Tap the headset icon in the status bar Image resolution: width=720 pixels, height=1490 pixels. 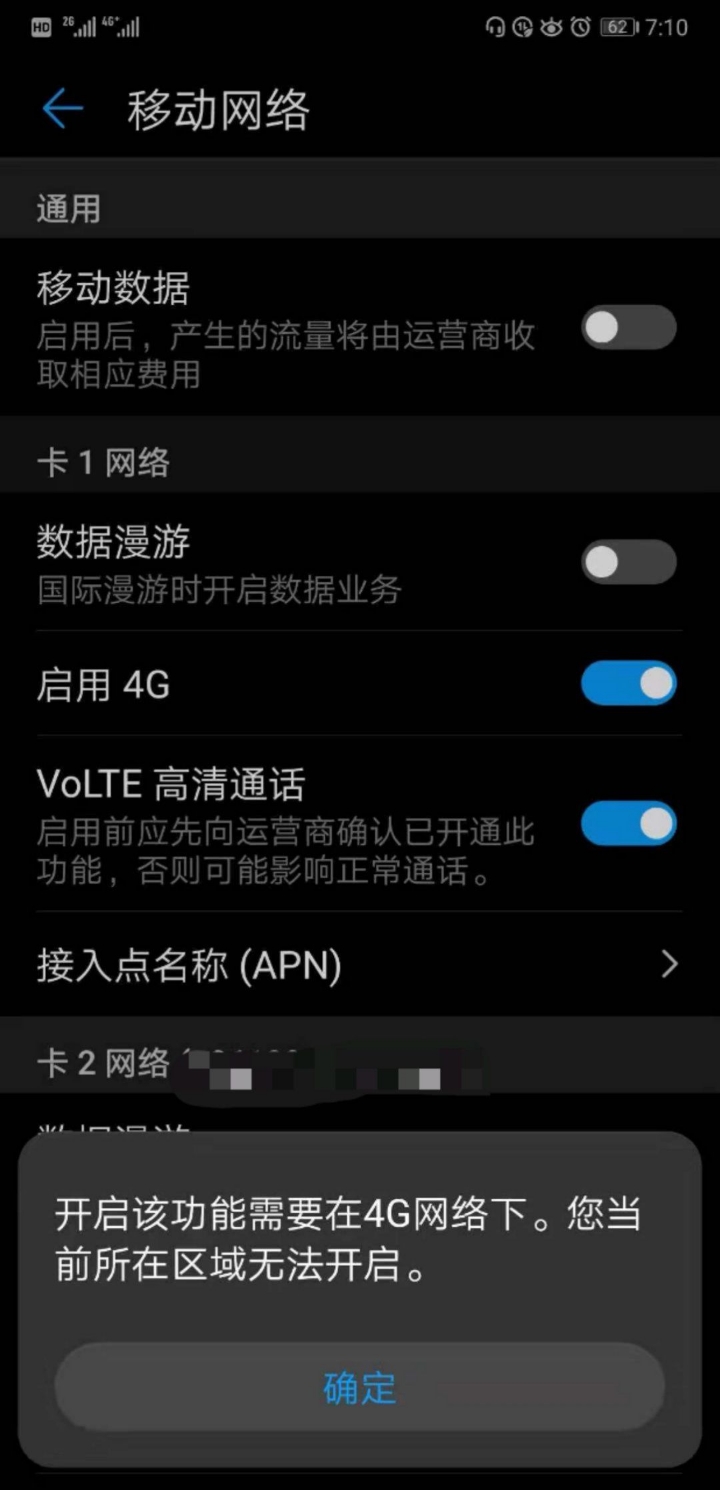[x=495, y=27]
